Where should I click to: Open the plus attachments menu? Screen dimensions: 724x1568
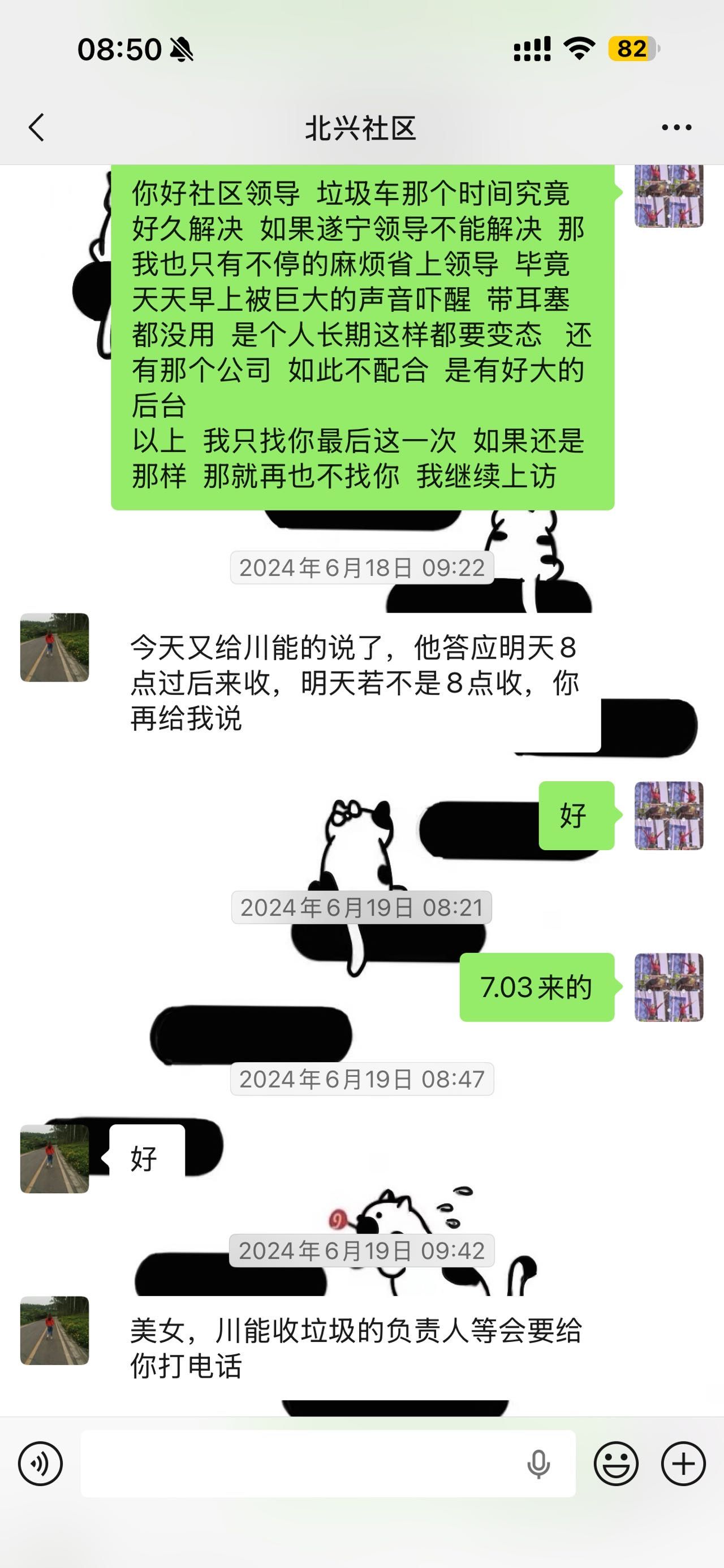coord(683,1464)
